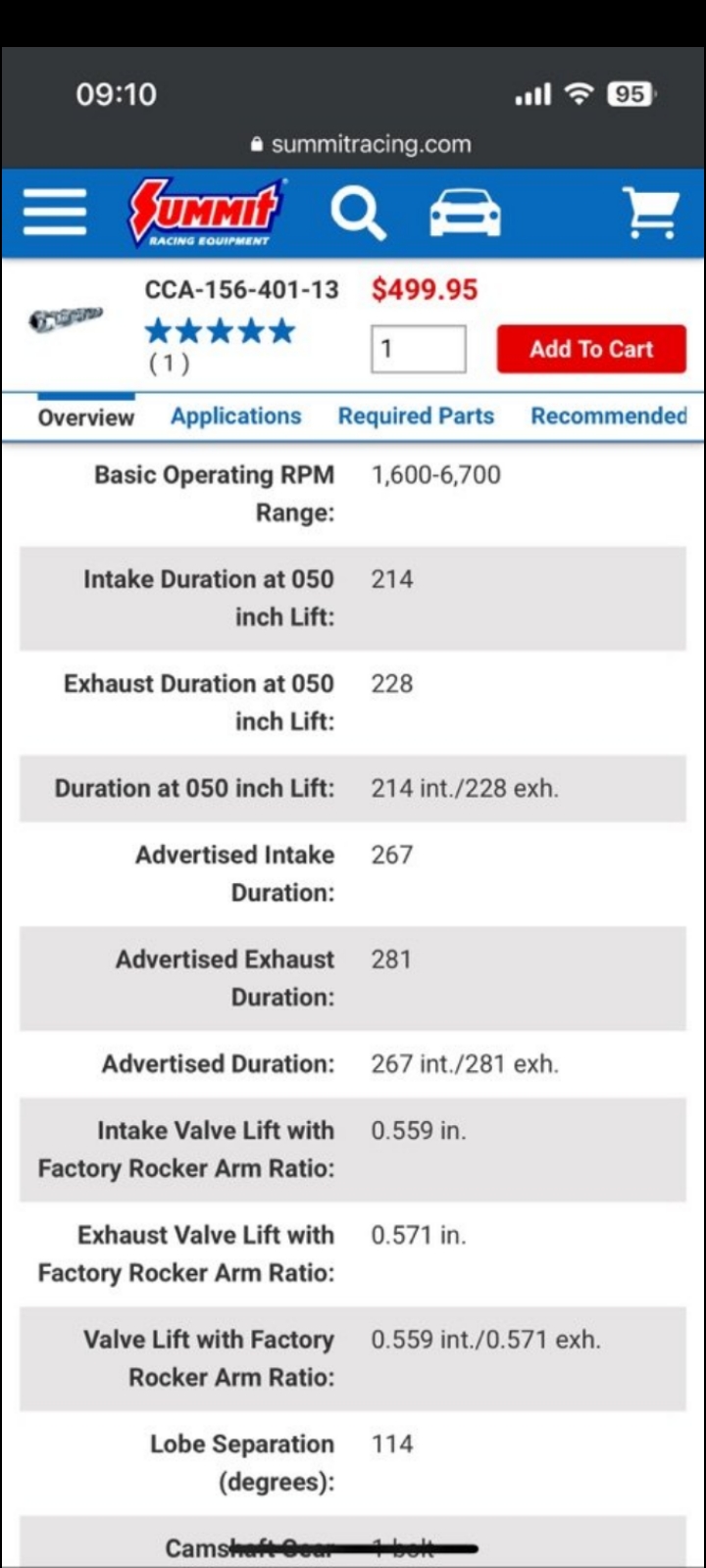706x1568 pixels.
Task: Open the search magnifier
Action: pyautogui.click(x=358, y=213)
